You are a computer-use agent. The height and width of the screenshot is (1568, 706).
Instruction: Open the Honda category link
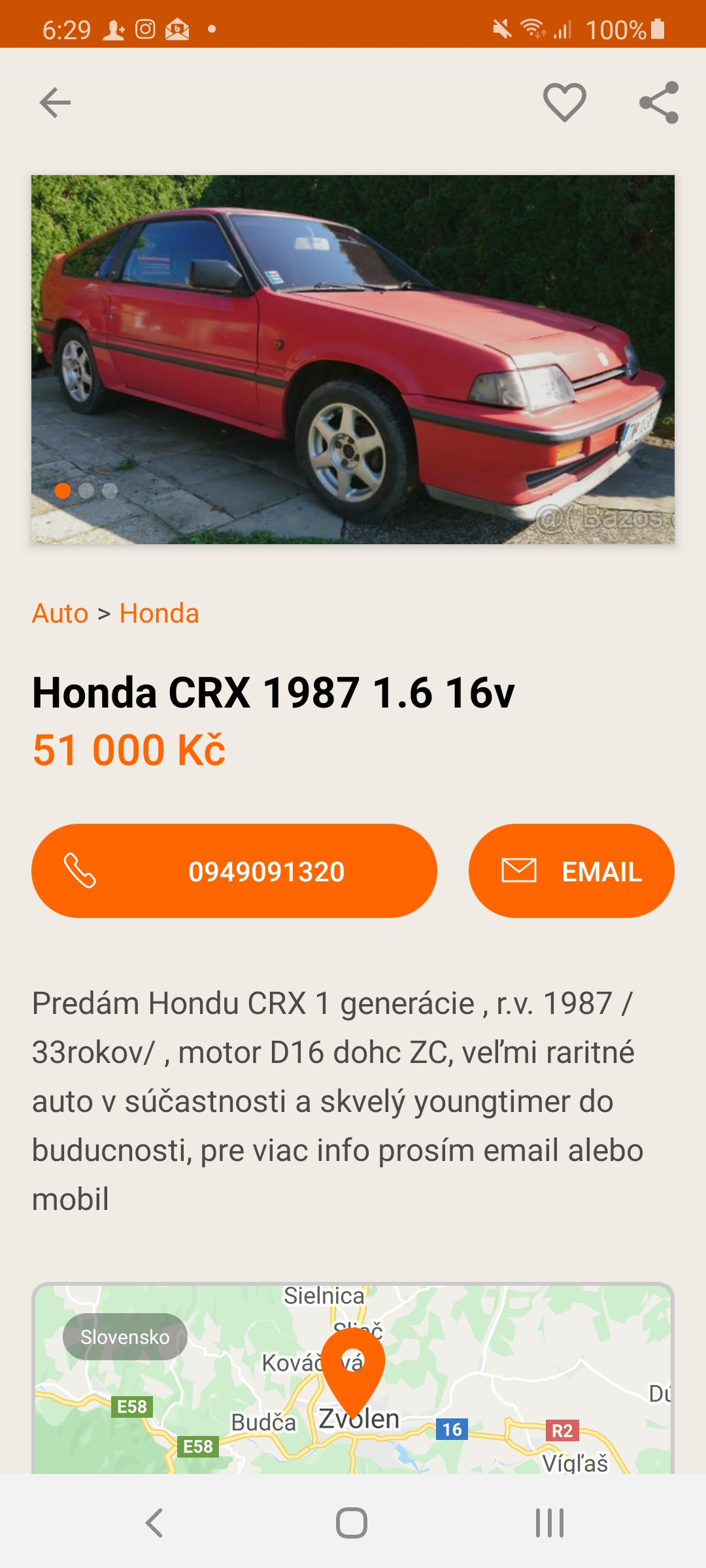159,613
